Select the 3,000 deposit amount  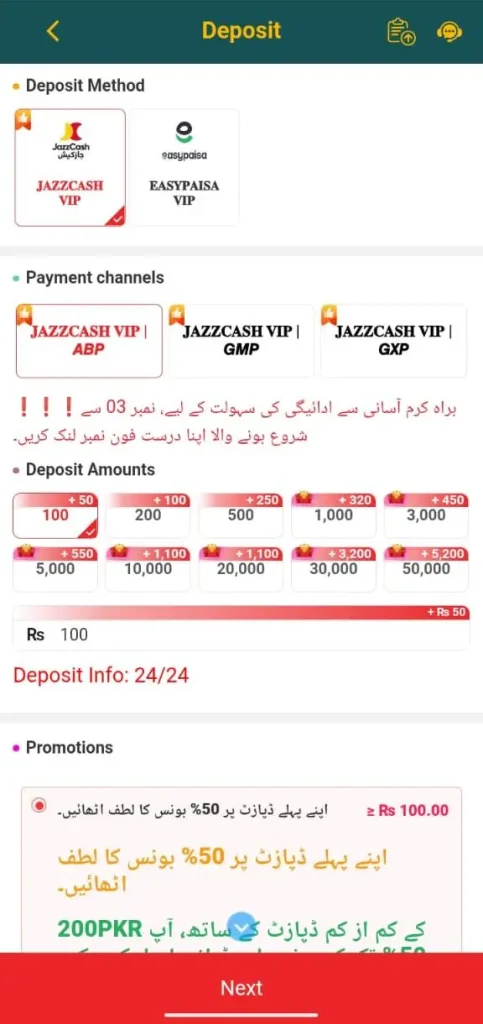coord(426,515)
